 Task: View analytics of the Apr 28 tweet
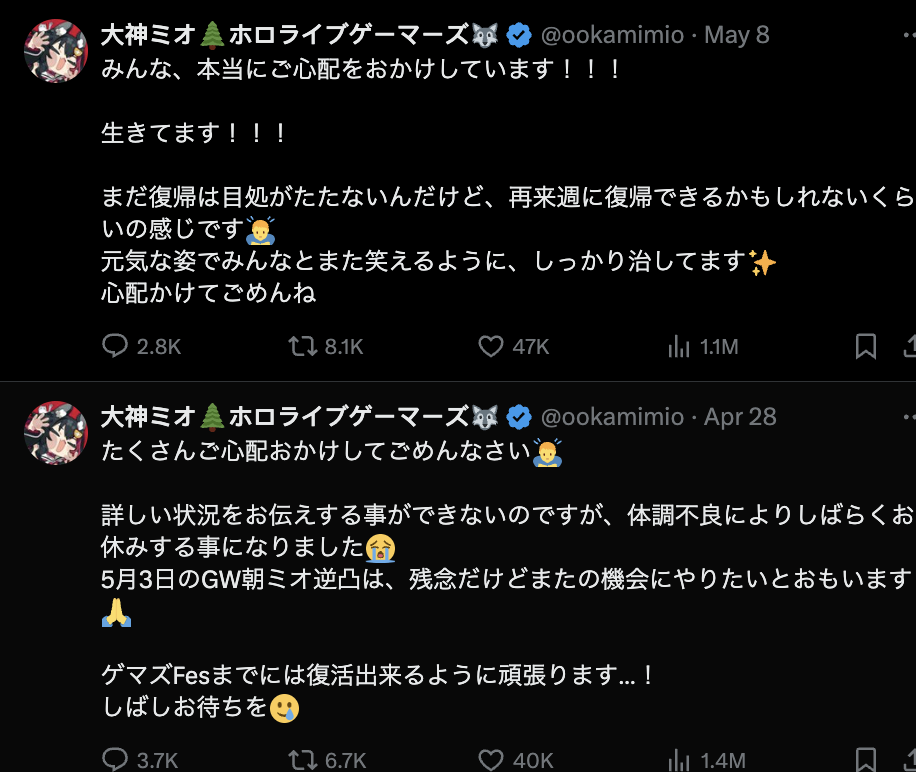[679, 760]
